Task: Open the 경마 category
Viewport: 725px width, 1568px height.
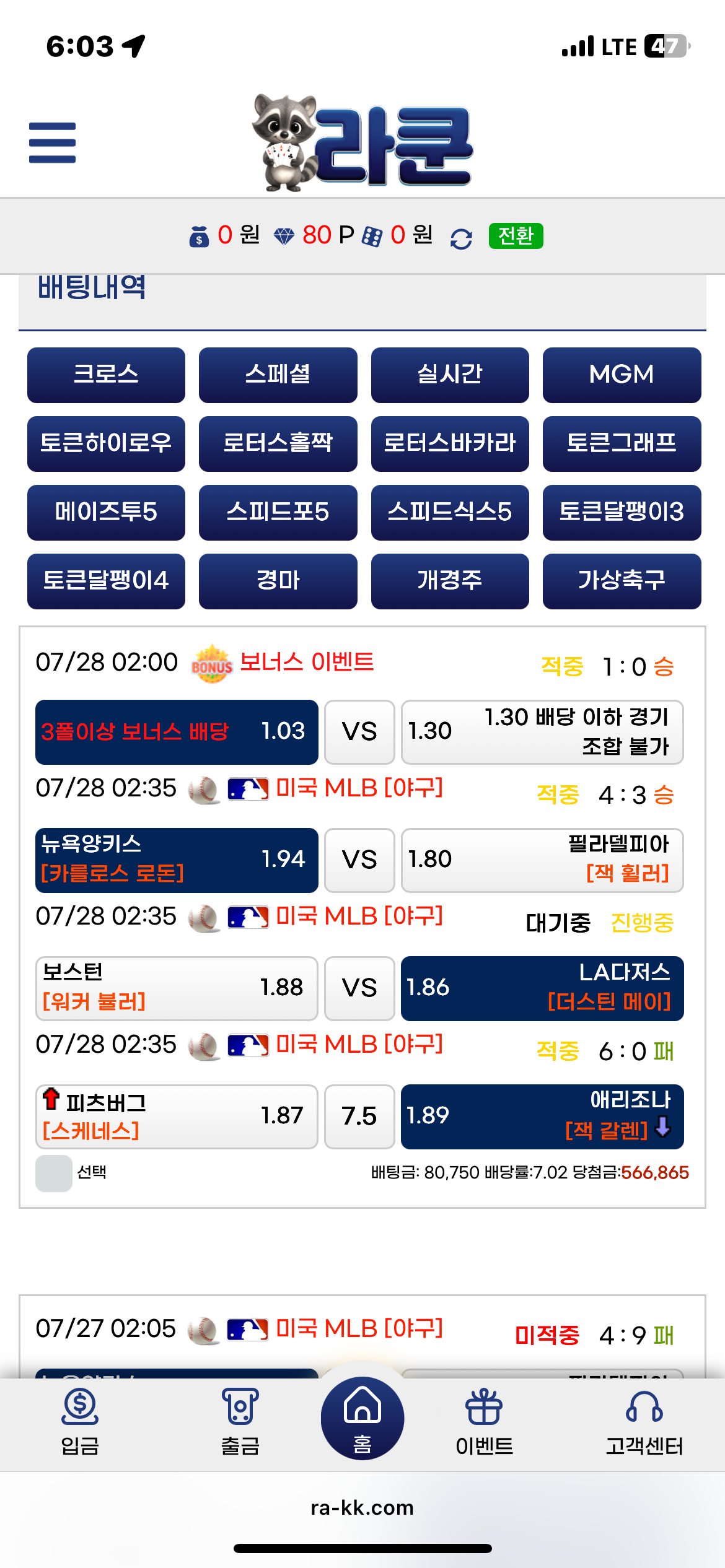Action: coord(278,581)
